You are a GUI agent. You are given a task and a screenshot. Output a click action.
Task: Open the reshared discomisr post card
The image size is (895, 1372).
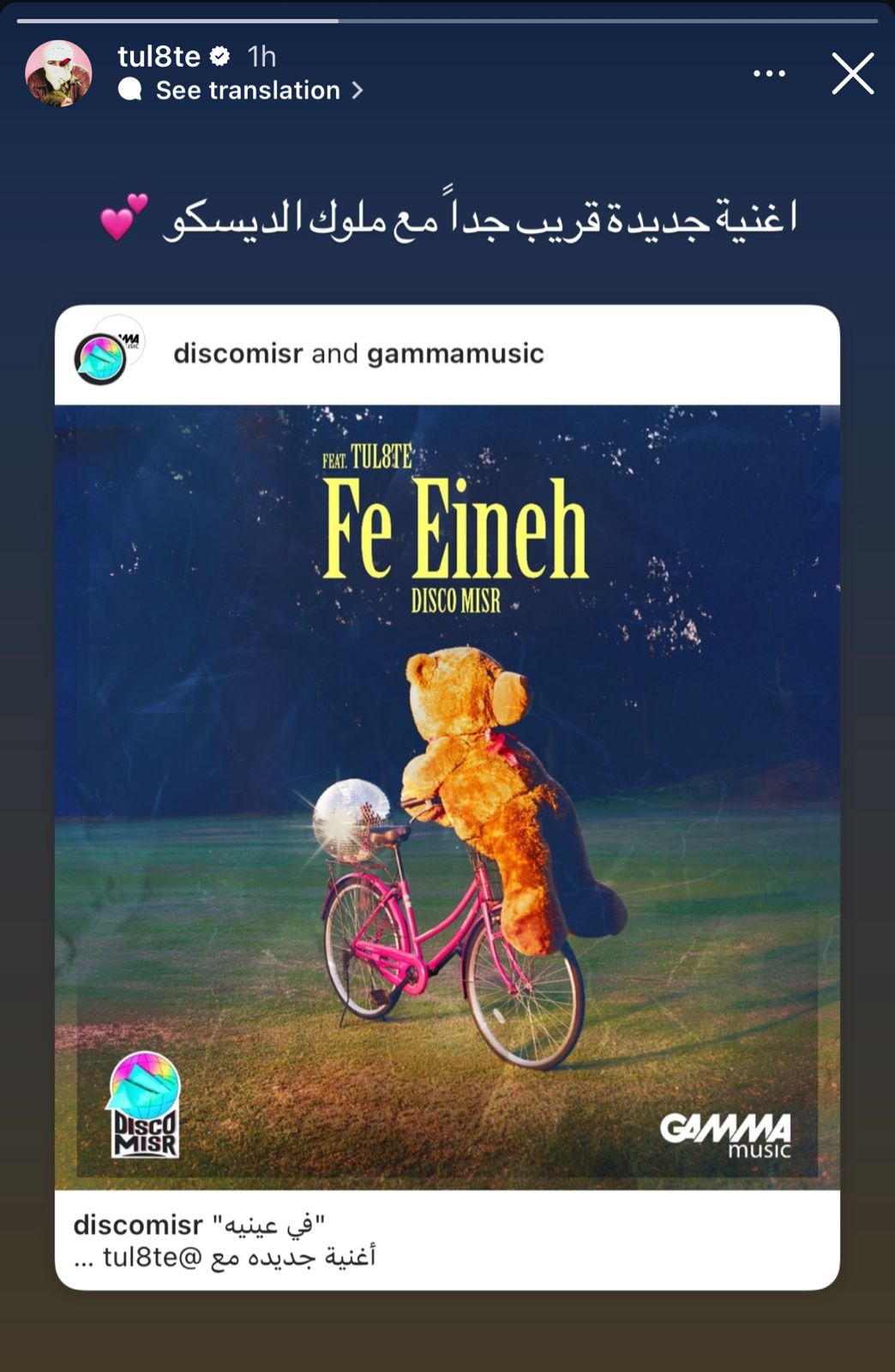[x=447, y=797]
